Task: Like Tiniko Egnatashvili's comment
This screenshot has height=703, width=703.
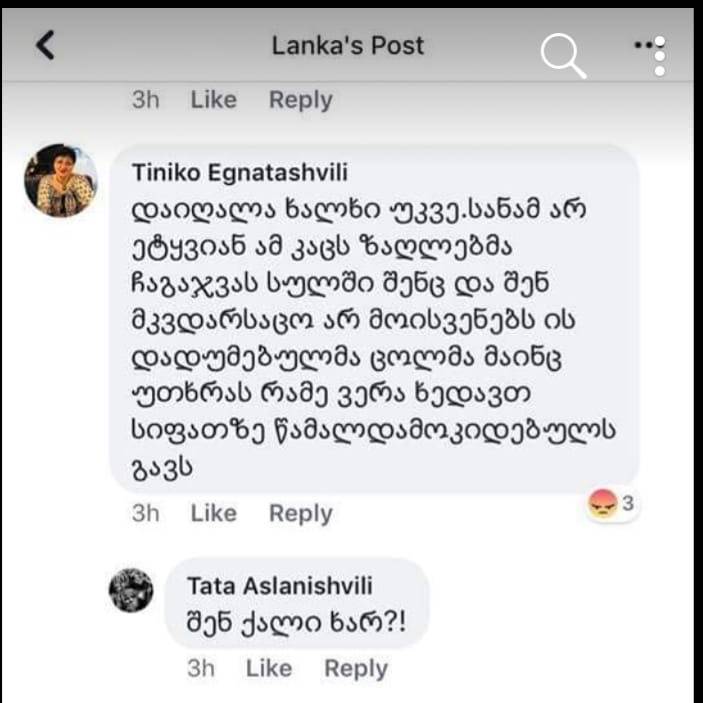Action: click(213, 513)
